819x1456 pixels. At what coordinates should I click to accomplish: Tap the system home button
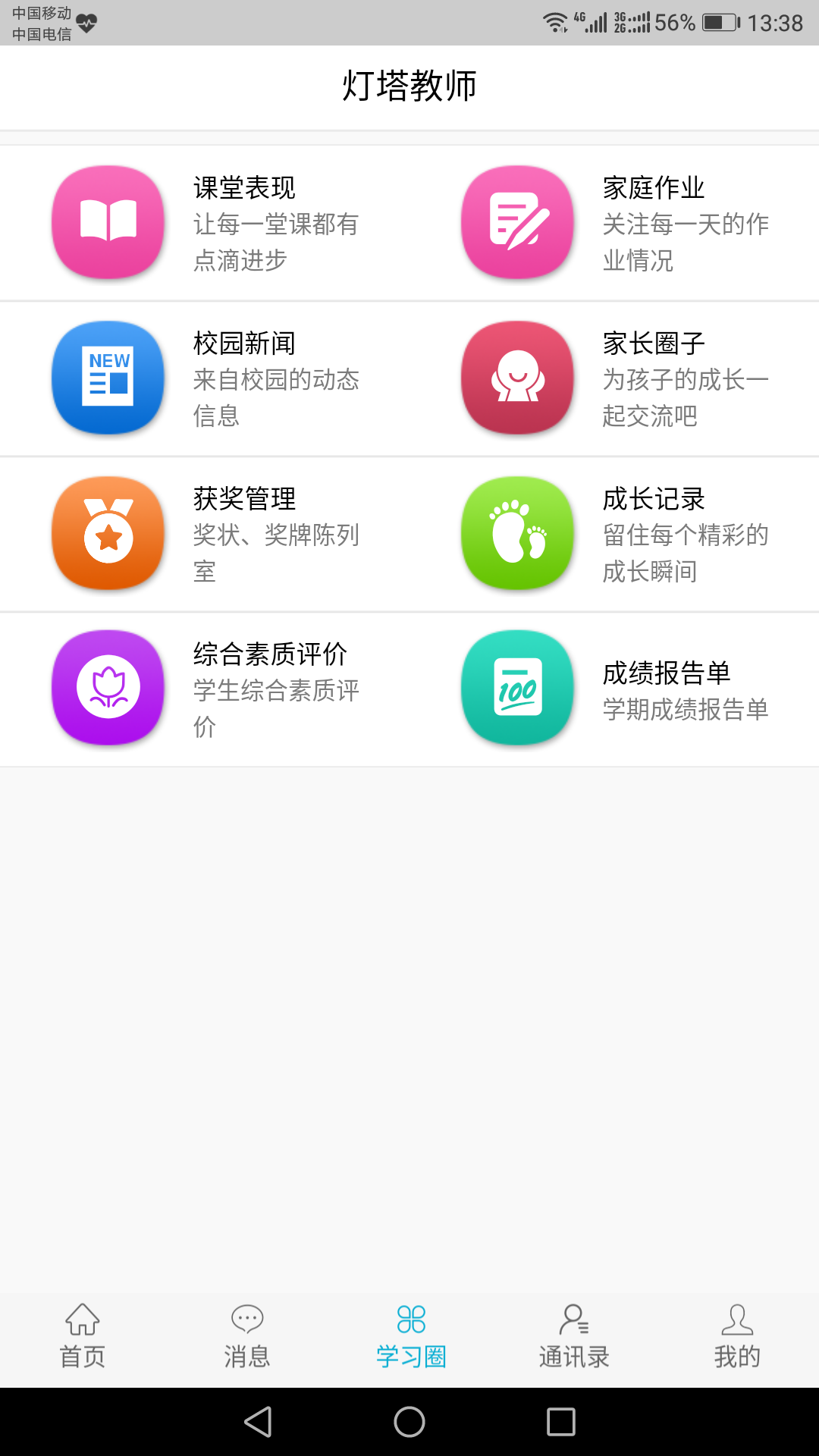pos(409,1422)
